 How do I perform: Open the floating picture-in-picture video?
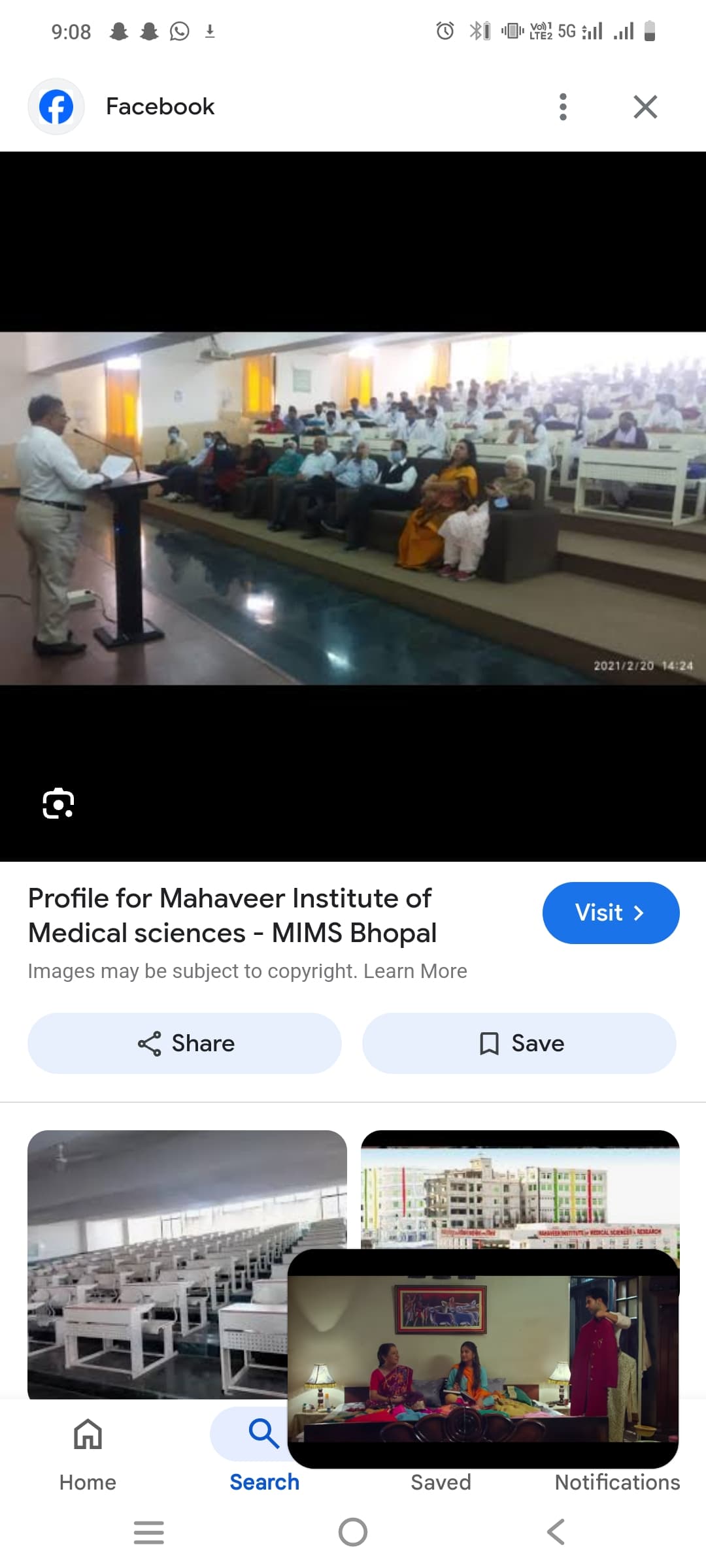click(x=482, y=1359)
